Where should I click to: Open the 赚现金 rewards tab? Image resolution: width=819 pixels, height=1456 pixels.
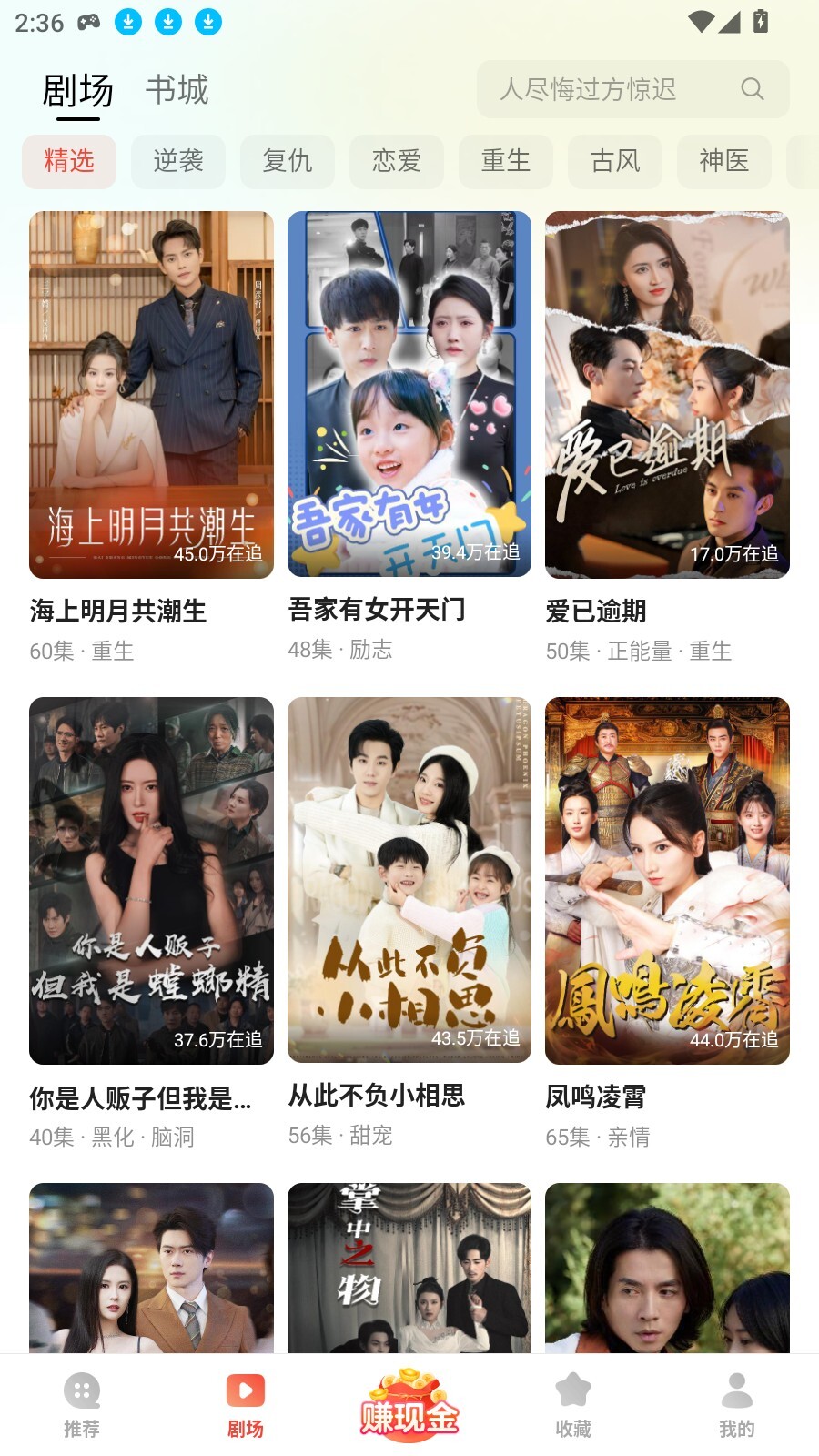pyautogui.click(x=409, y=1404)
